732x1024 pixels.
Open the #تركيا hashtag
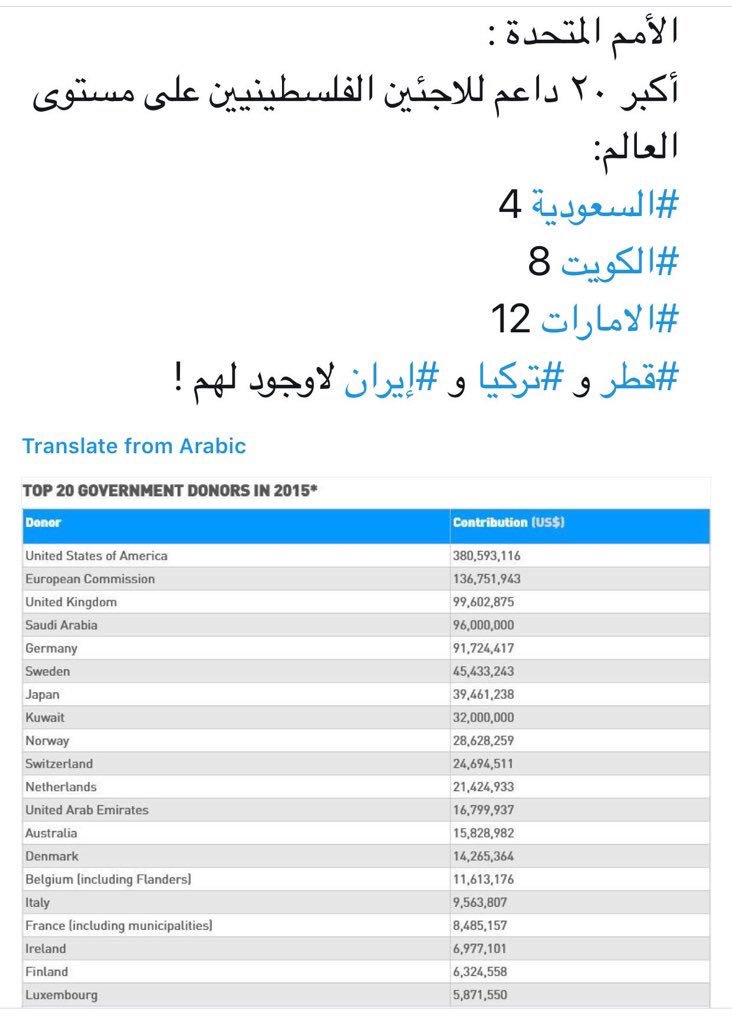coord(538,380)
